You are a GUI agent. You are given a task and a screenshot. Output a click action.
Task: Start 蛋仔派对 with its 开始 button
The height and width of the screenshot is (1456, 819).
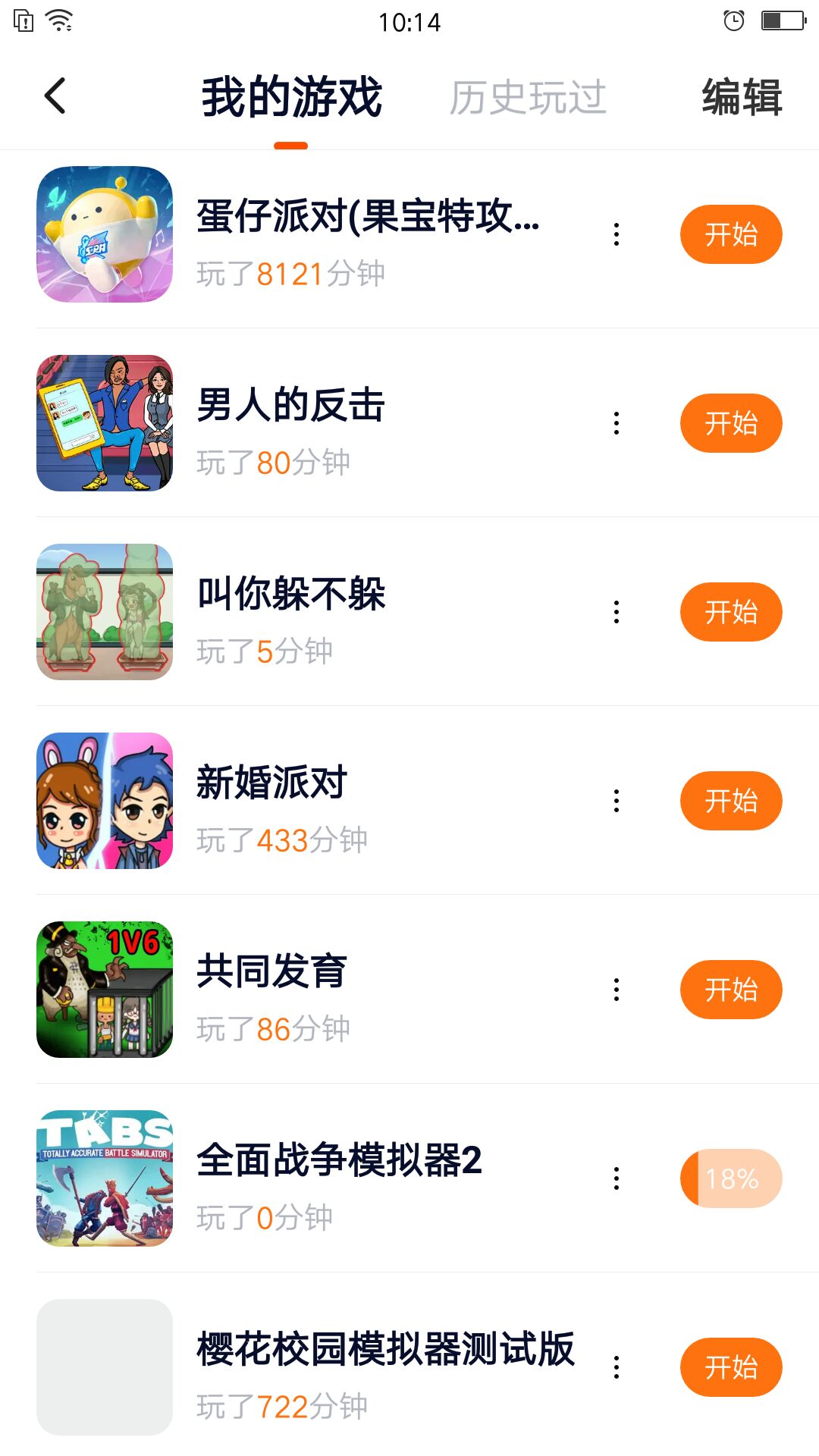coord(730,234)
